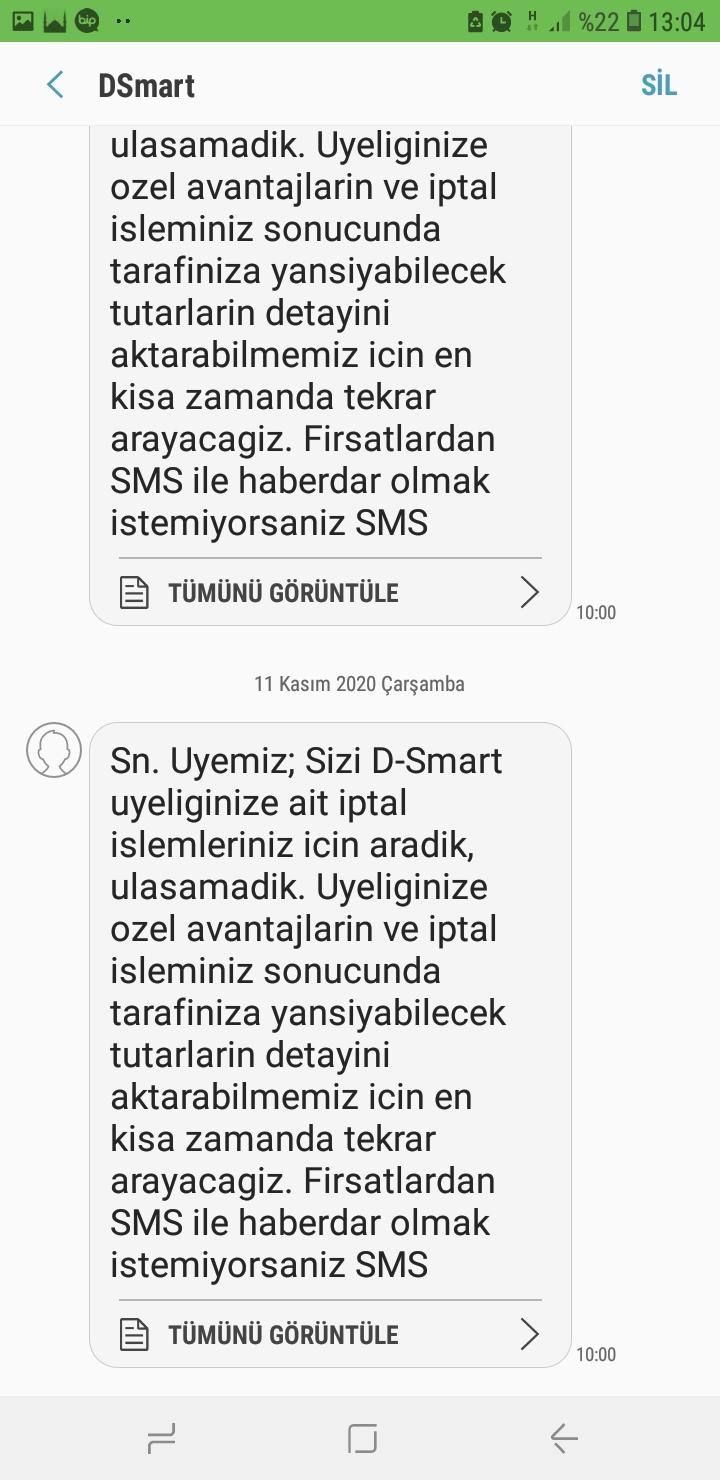Open the contact avatar beside the 11 Kasım message
This screenshot has height=1480, width=720.
point(53,750)
